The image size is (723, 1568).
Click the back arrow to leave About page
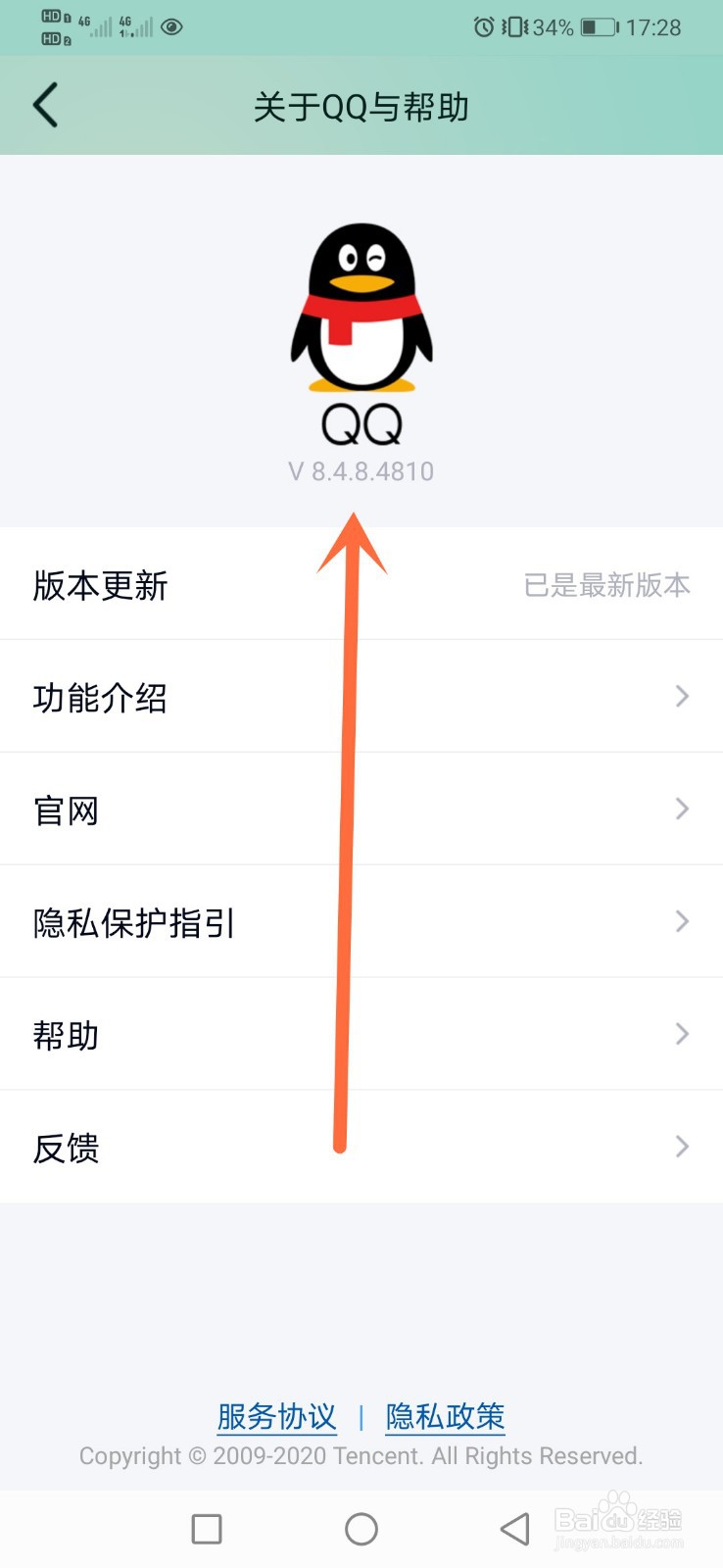click(43, 105)
